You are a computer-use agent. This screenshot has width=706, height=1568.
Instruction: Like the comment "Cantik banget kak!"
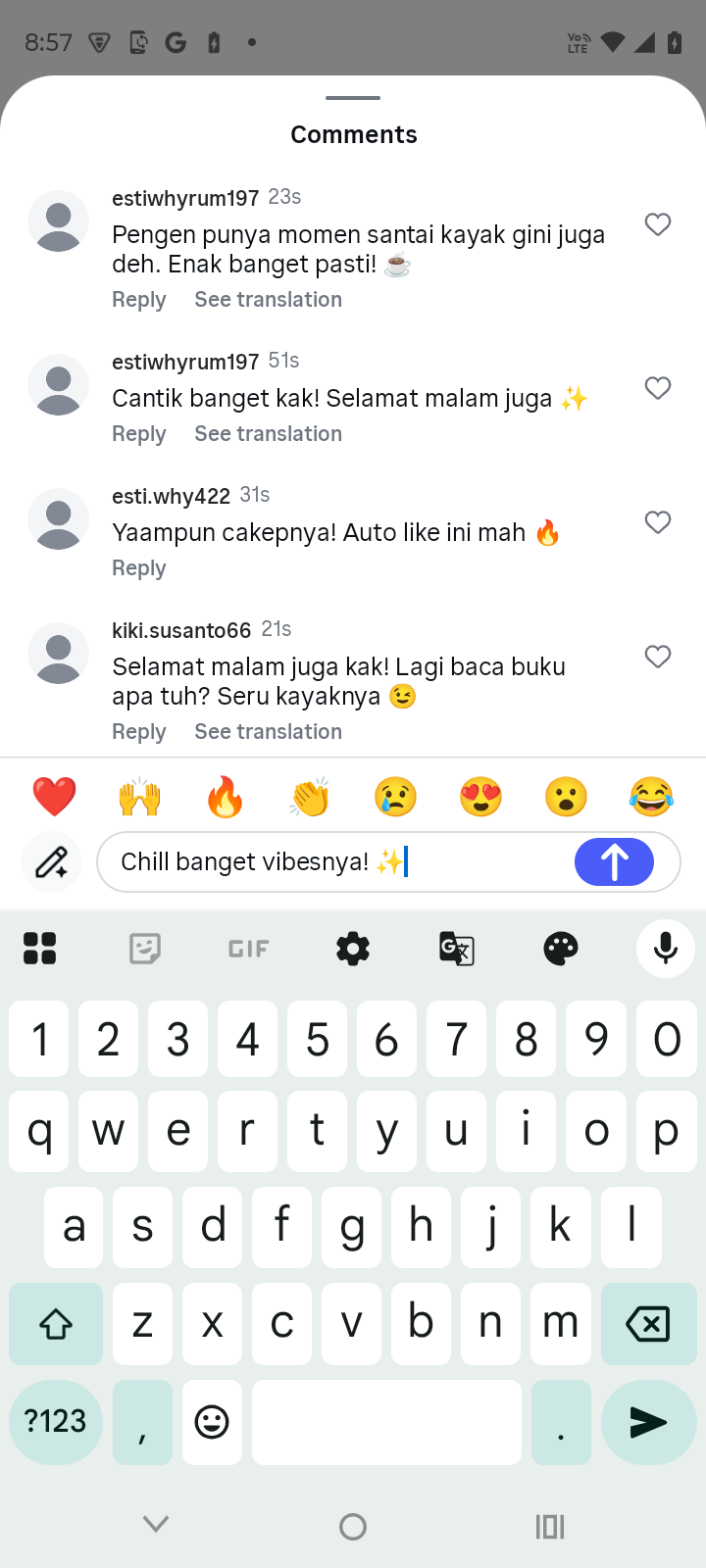click(x=658, y=388)
